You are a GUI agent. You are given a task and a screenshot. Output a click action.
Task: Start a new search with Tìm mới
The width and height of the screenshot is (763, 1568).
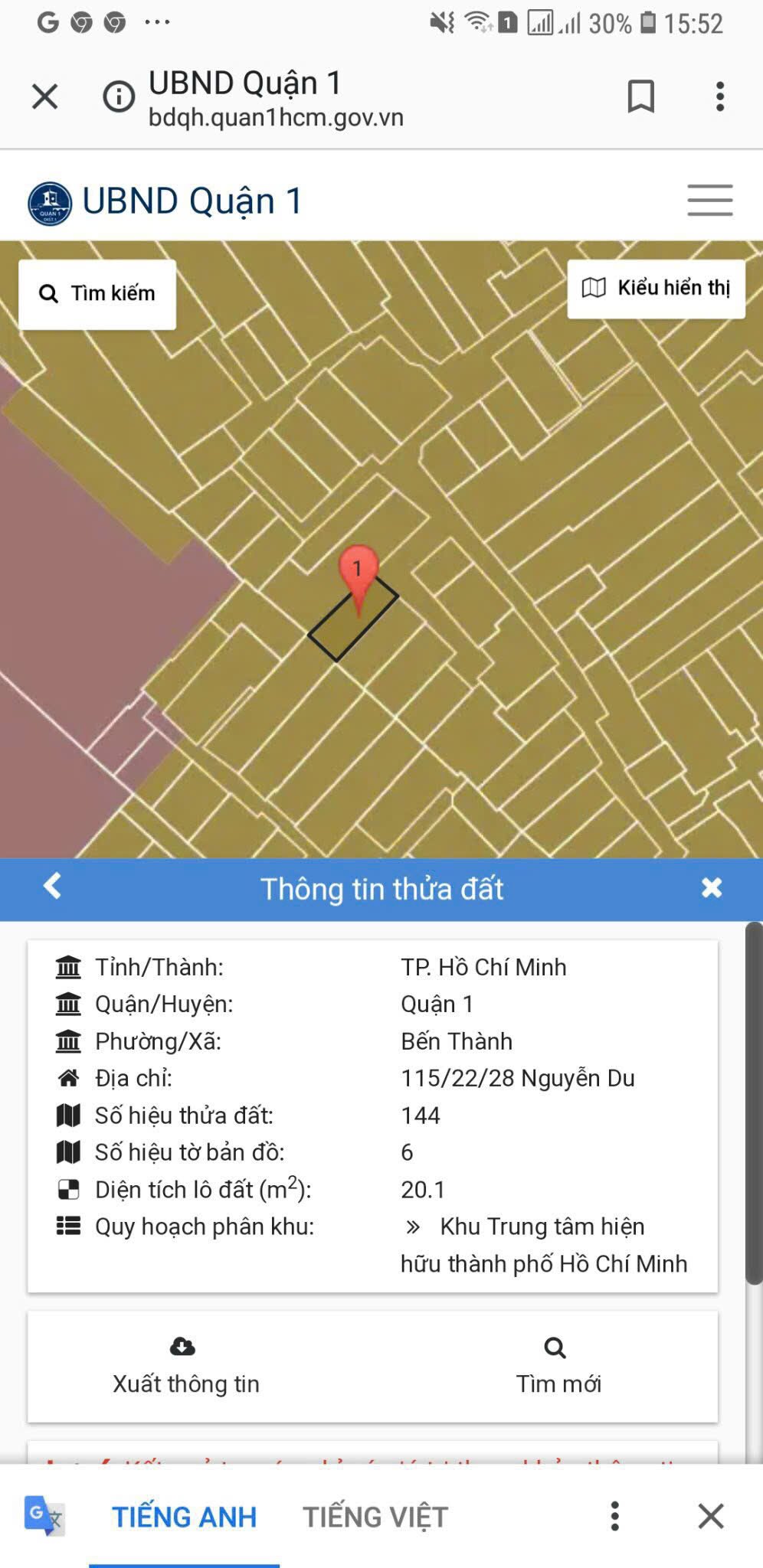pos(557,1367)
